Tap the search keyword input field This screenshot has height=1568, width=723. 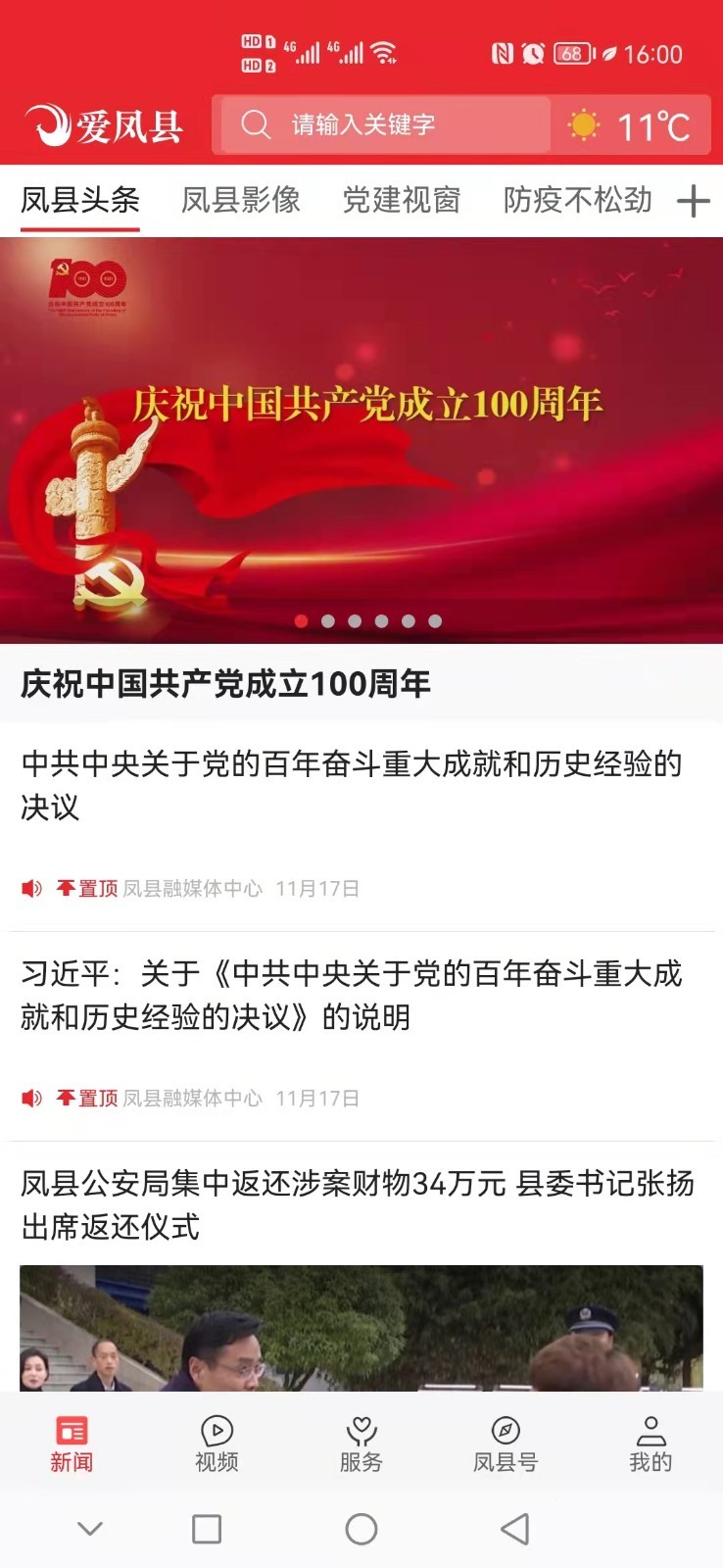pyautogui.click(x=384, y=124)
